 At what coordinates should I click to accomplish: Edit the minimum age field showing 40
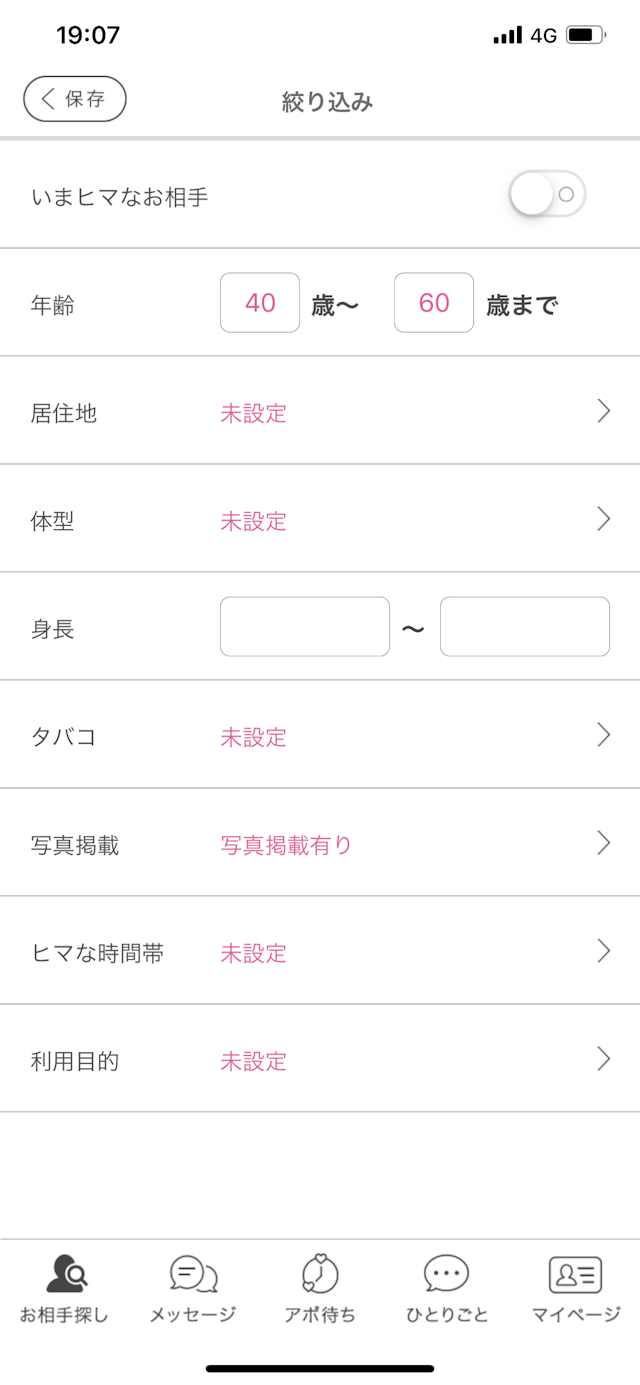click(260, 303)
